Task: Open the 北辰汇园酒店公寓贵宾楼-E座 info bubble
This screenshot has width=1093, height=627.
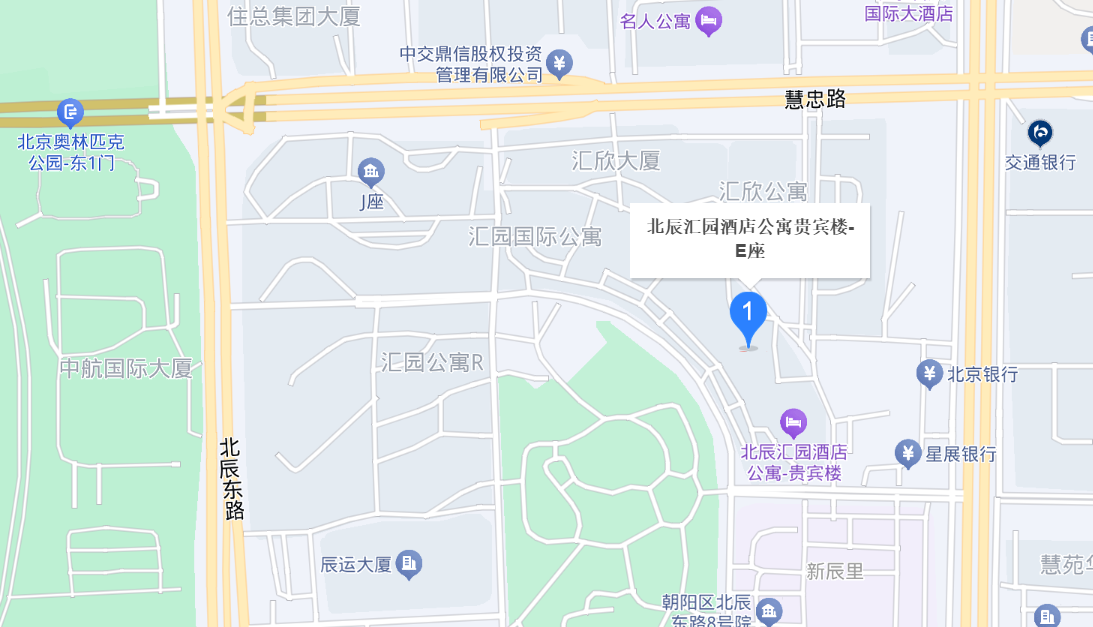Action: pos(749,240)
